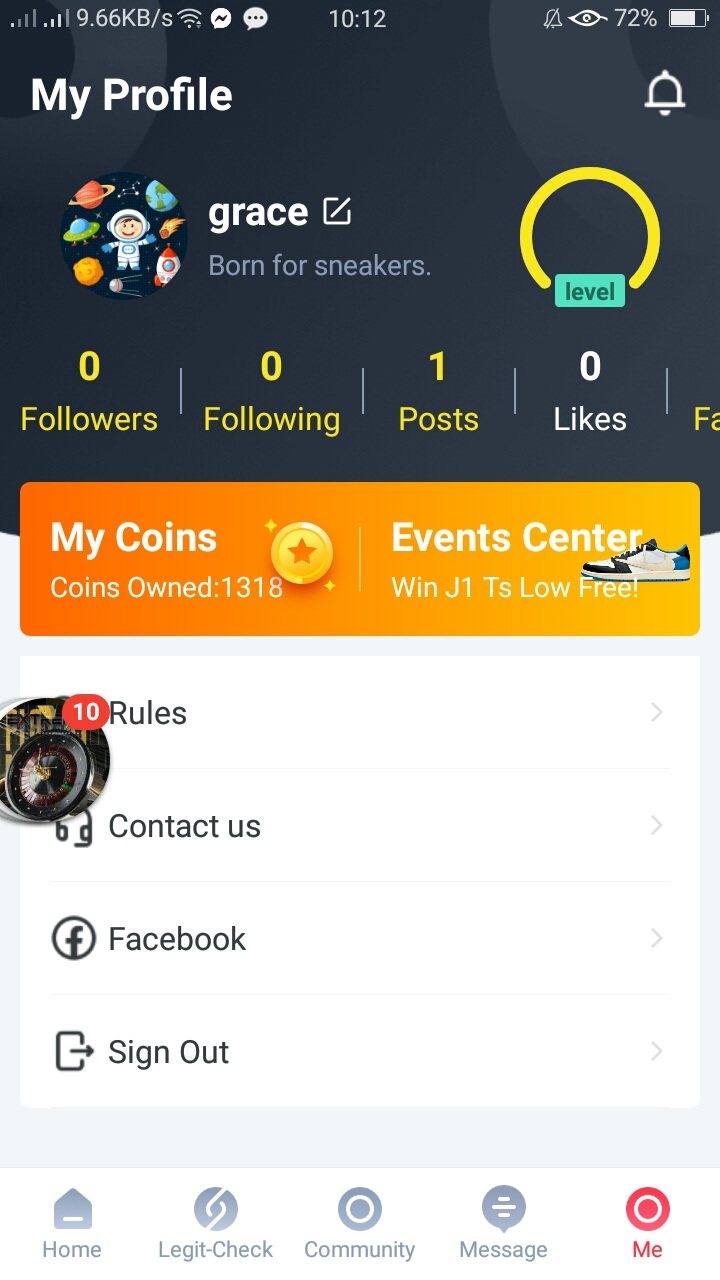Image resolution: width=720 pixels, height=1280 pixels.
Task: Open the Events Center
Action: click(530, 559)
